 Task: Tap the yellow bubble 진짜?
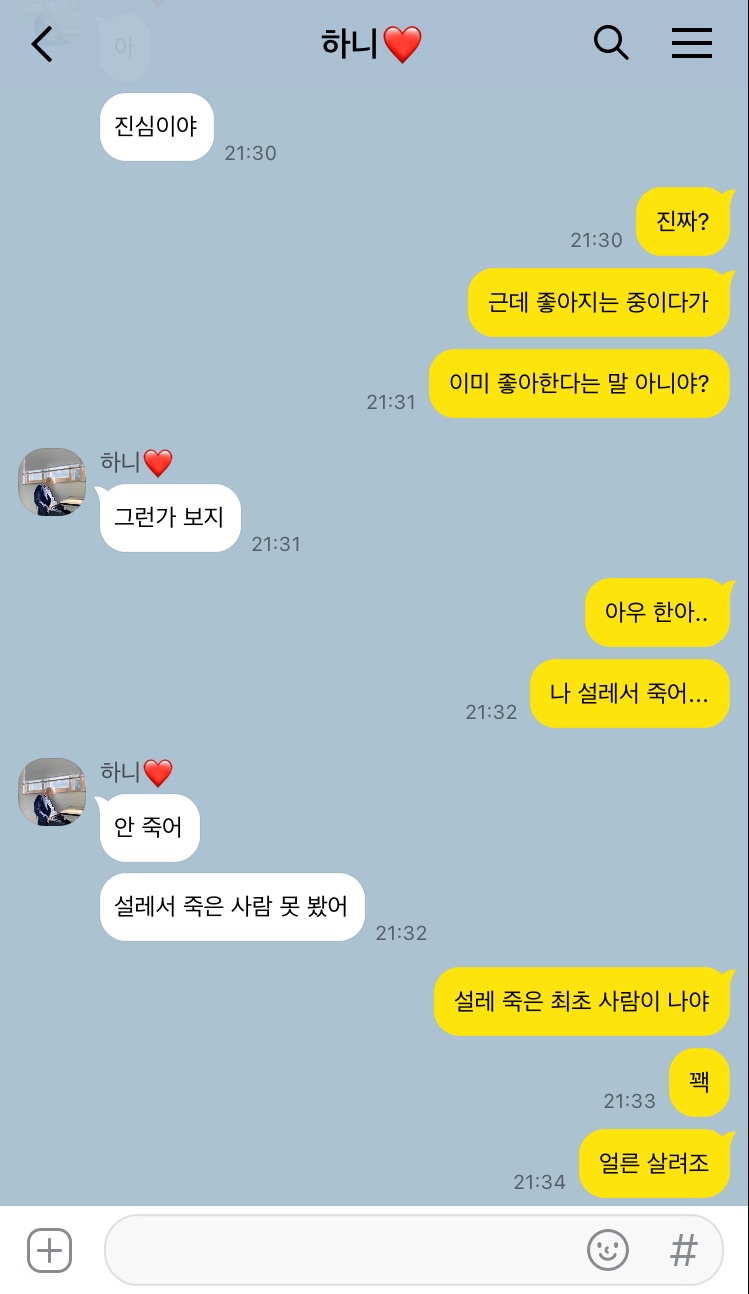tap(685, 221)
